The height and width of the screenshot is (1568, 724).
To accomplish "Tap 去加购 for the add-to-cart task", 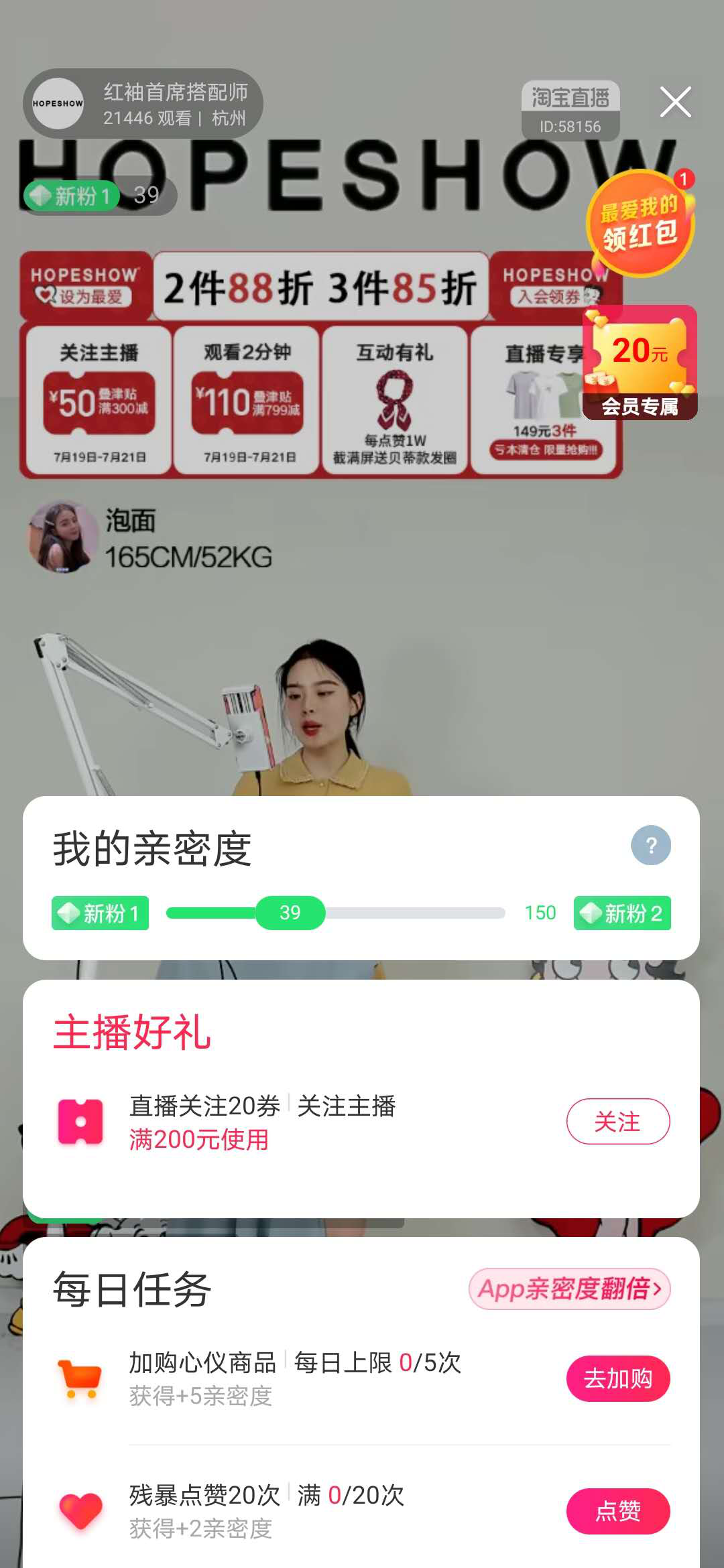I will (x=617, y=1378).
